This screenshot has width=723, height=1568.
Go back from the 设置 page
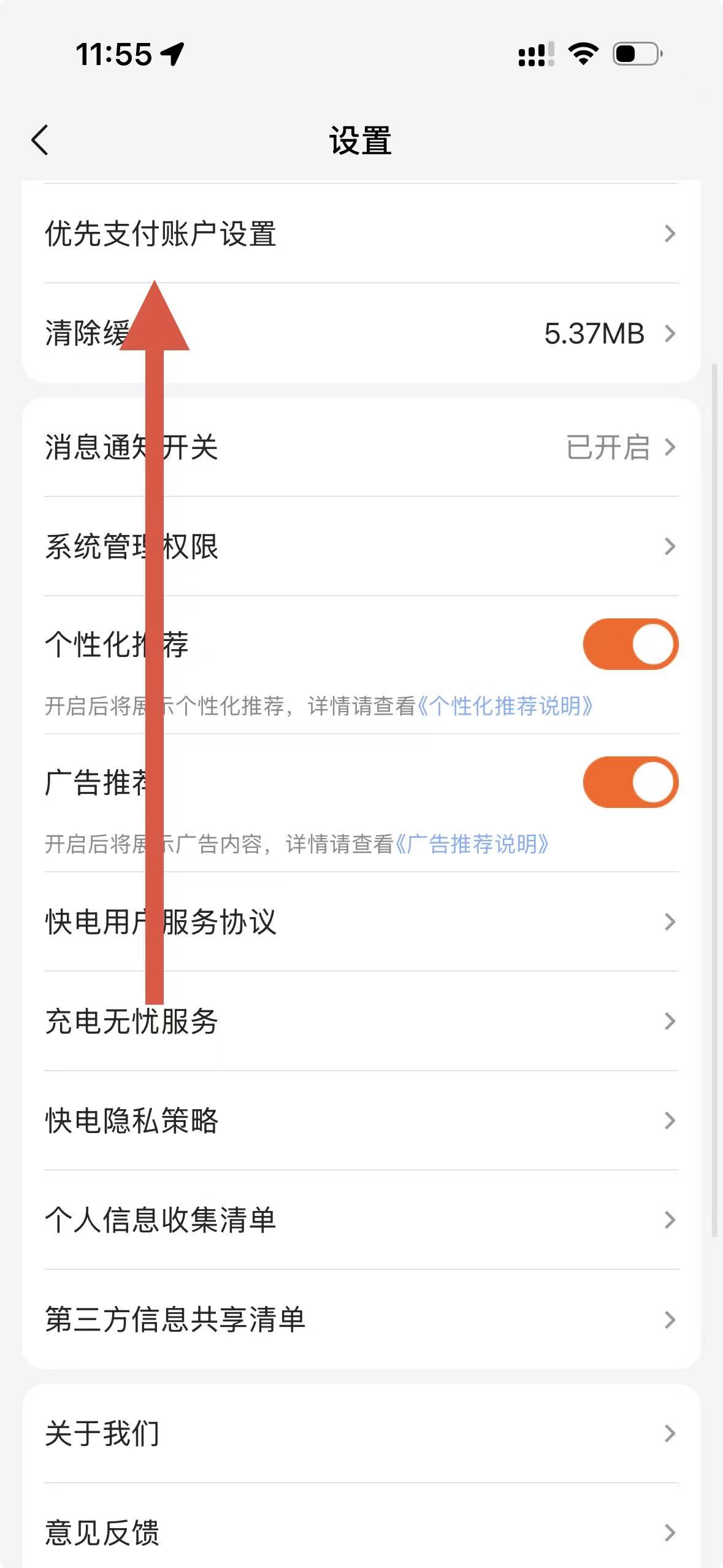[40, 140]
